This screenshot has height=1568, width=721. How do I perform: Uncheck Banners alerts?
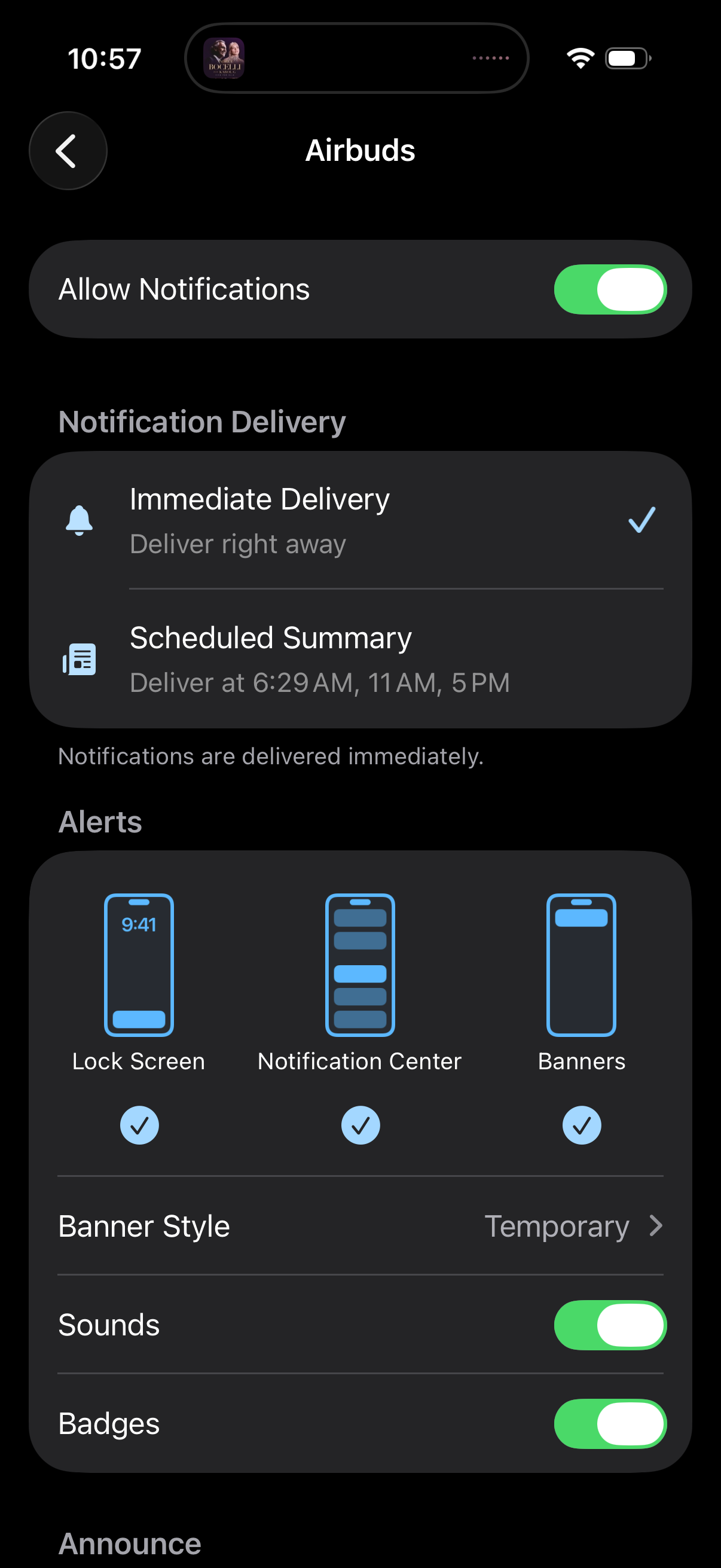click(581, 1125)
